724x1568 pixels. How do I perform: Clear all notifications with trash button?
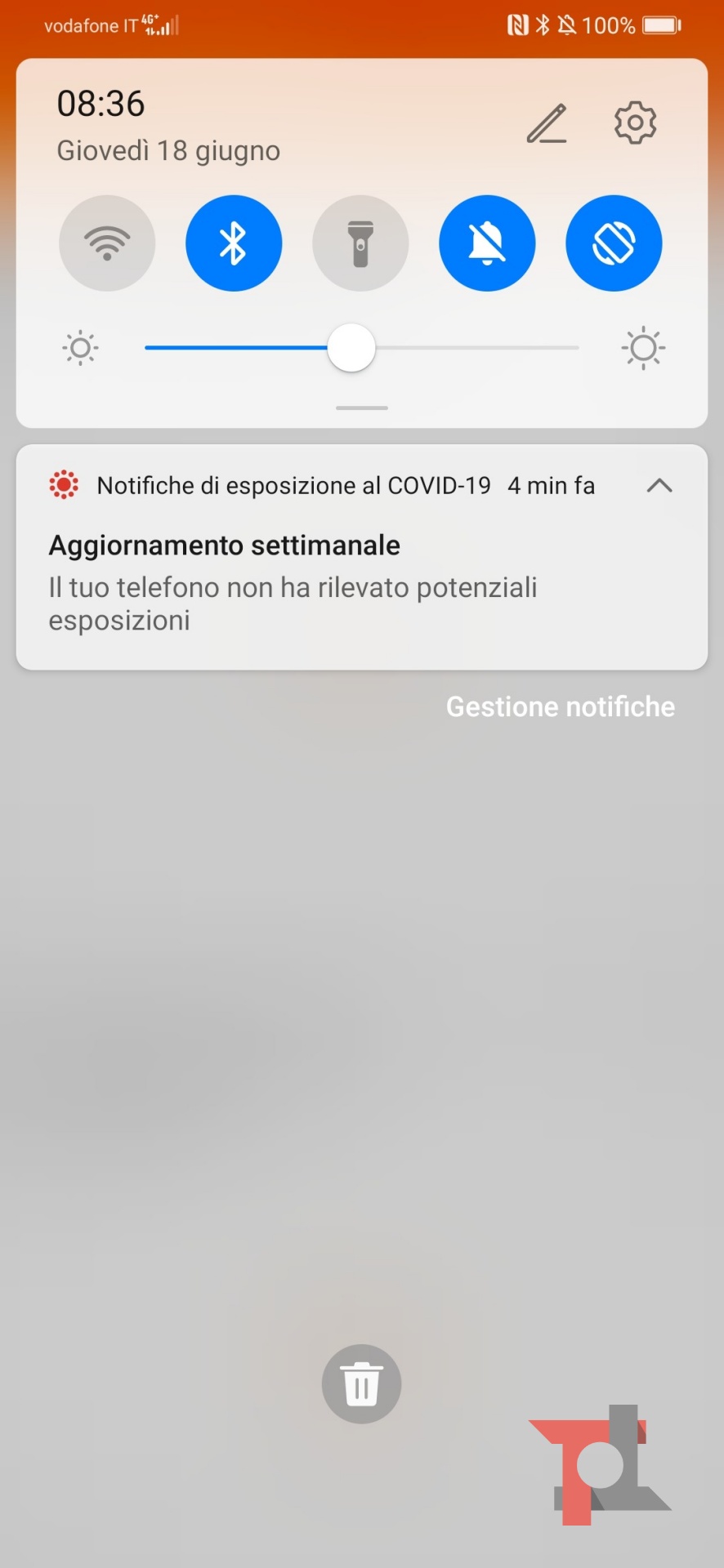(x=361, y=1384)
